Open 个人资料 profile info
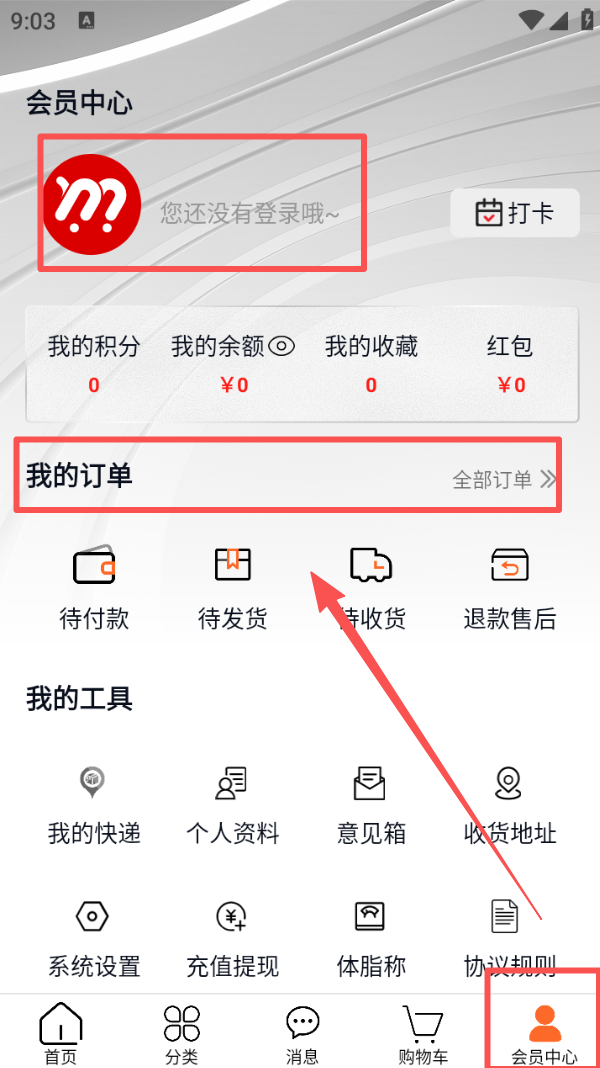600x1068 pixels. click(x=232, y=803)
